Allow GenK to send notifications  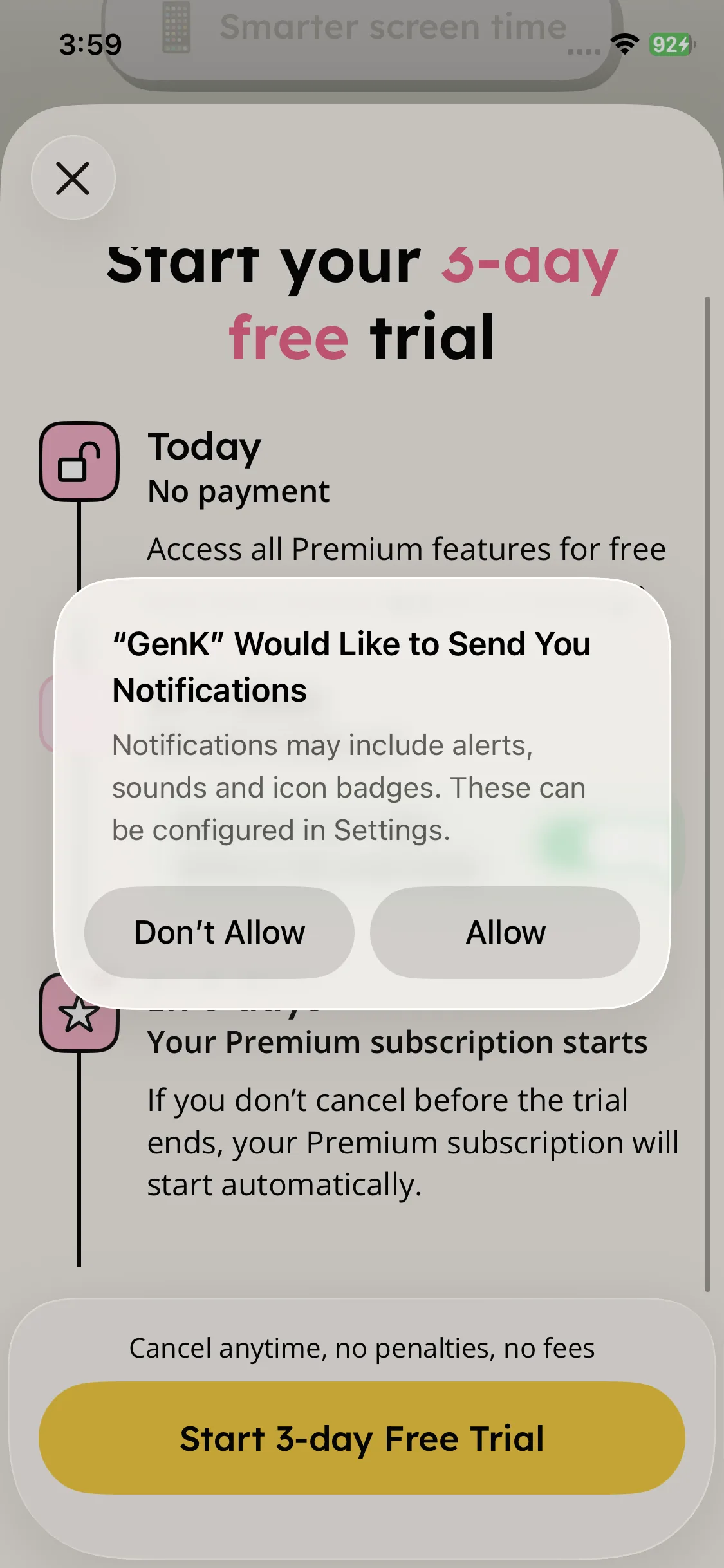pyautogui.click(x=505, y=932)
